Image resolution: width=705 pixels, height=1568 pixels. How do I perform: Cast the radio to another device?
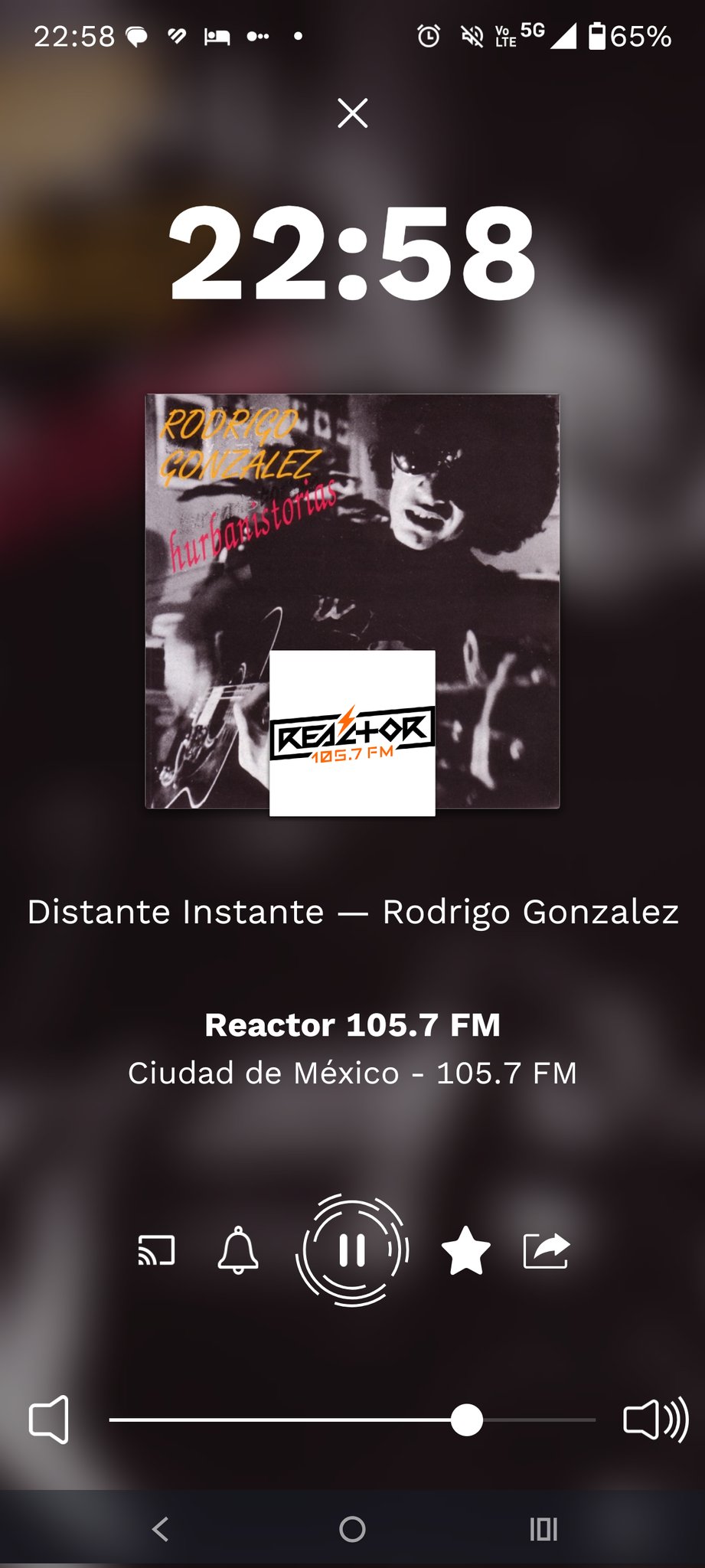coord(156,1251)
